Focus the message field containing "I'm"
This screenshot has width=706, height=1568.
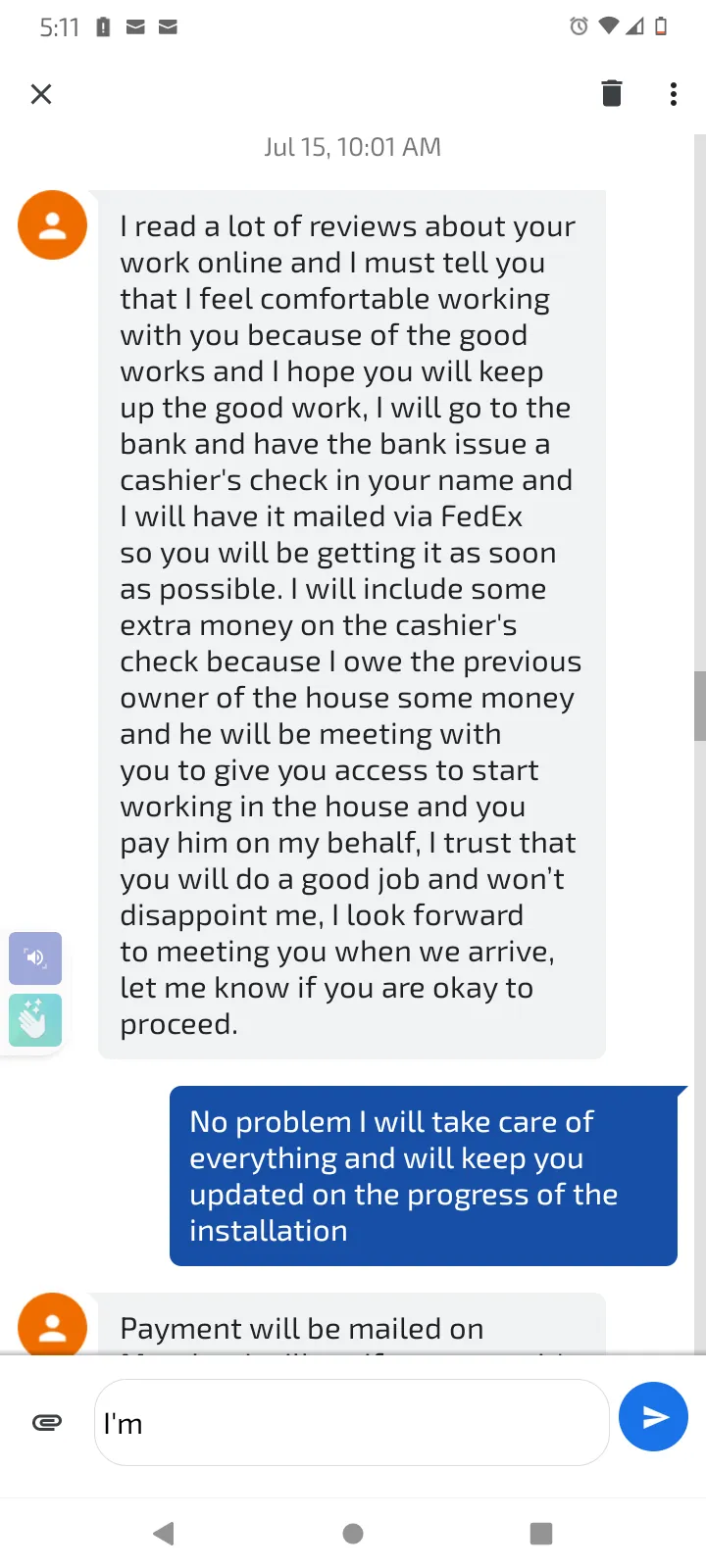(x=352, y=1422)
